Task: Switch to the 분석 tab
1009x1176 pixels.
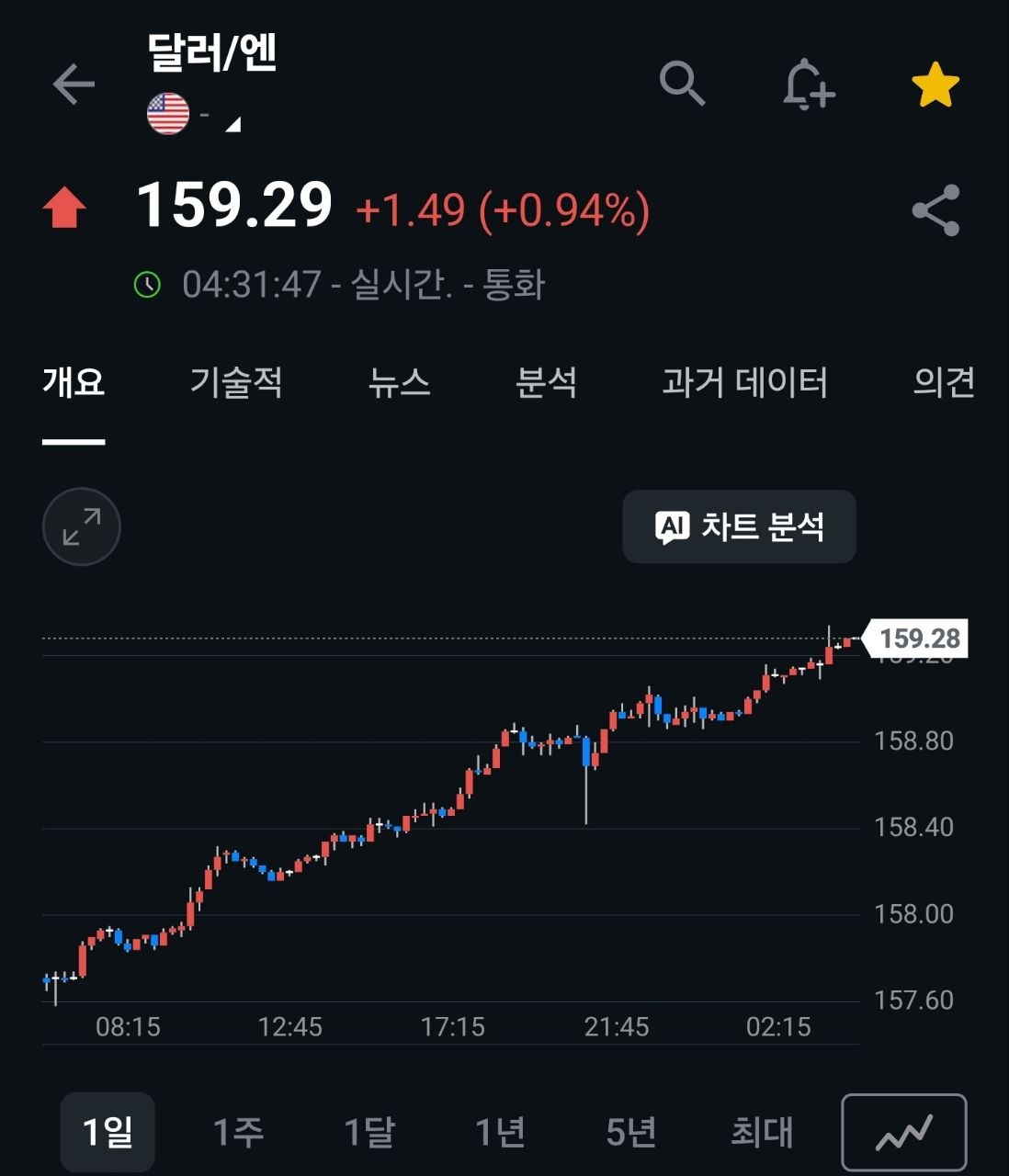Action: click(547, 381)
